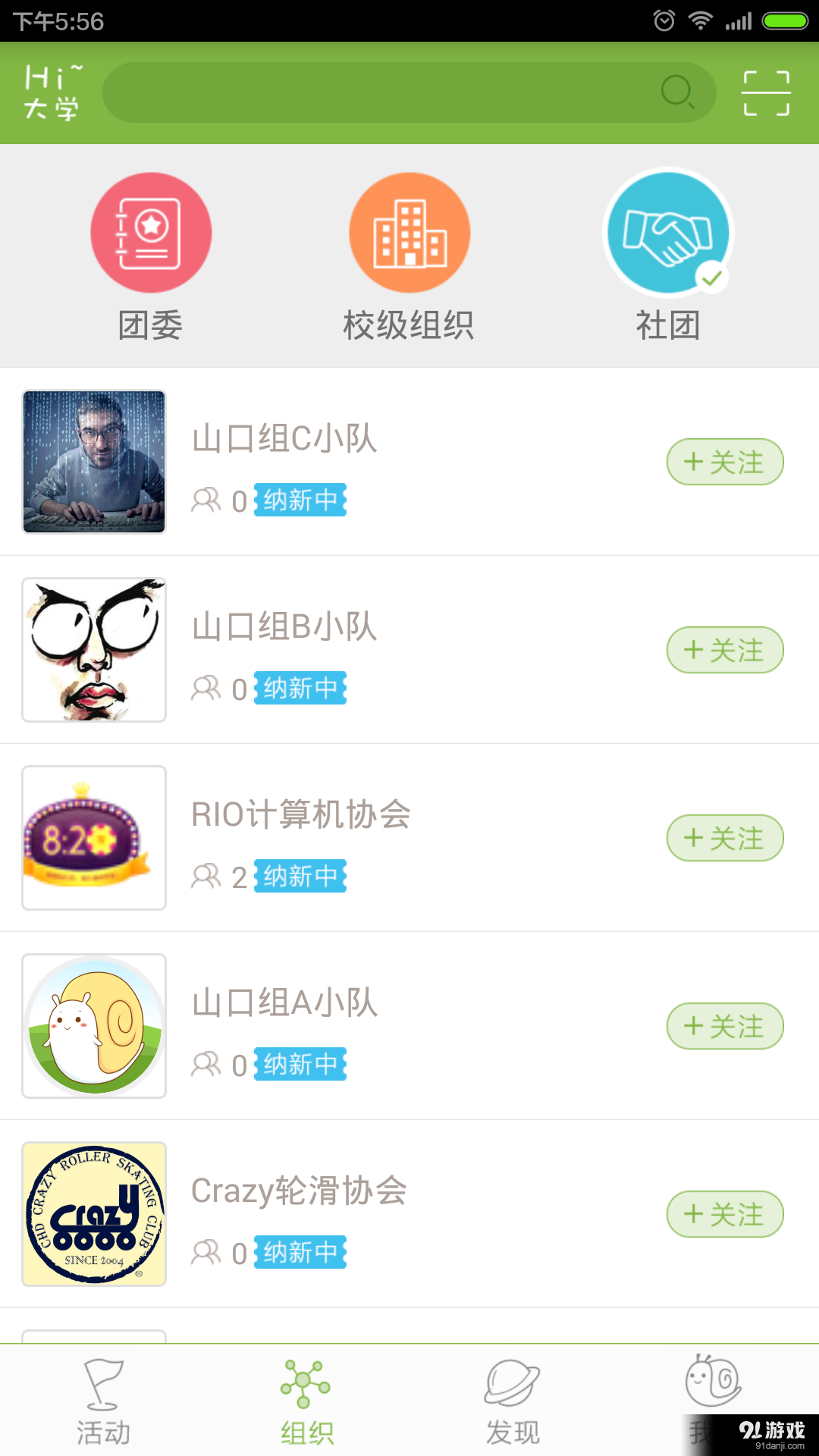Tap the 社团 handshake icon
This screenshot has height=1456, width=819.
[x=667, y=232]
